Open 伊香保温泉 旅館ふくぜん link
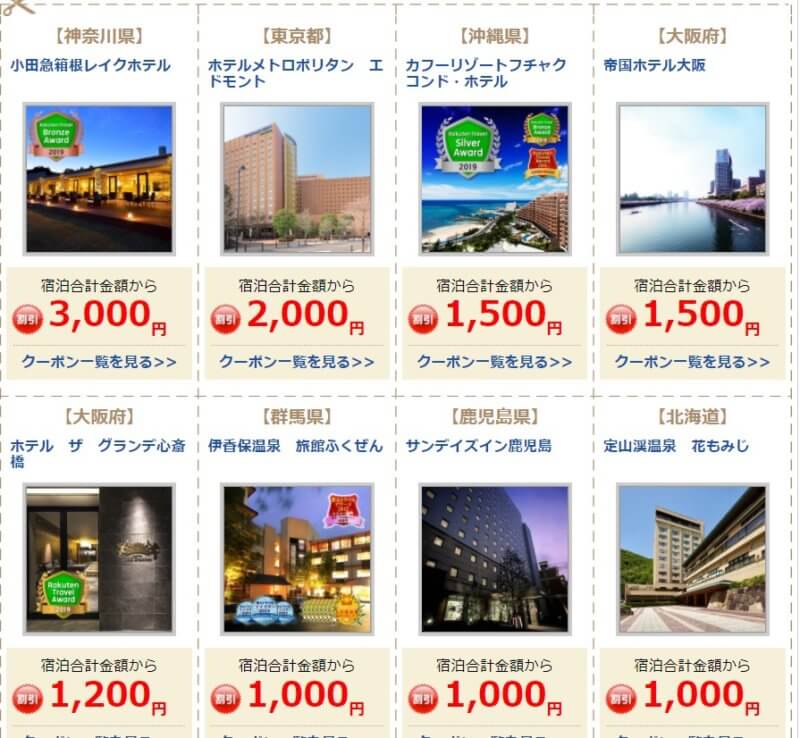800x738 pixels. pyautogui.click(x=295, y=446)
